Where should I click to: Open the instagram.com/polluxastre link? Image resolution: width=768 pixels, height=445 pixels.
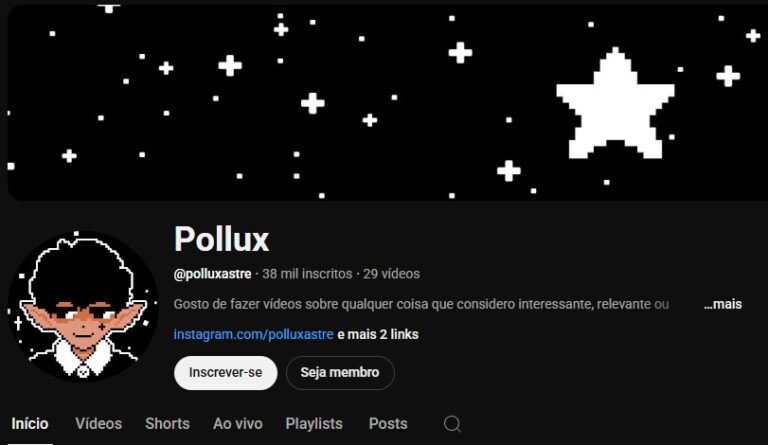pyautogui.click(x=254, y=334)
